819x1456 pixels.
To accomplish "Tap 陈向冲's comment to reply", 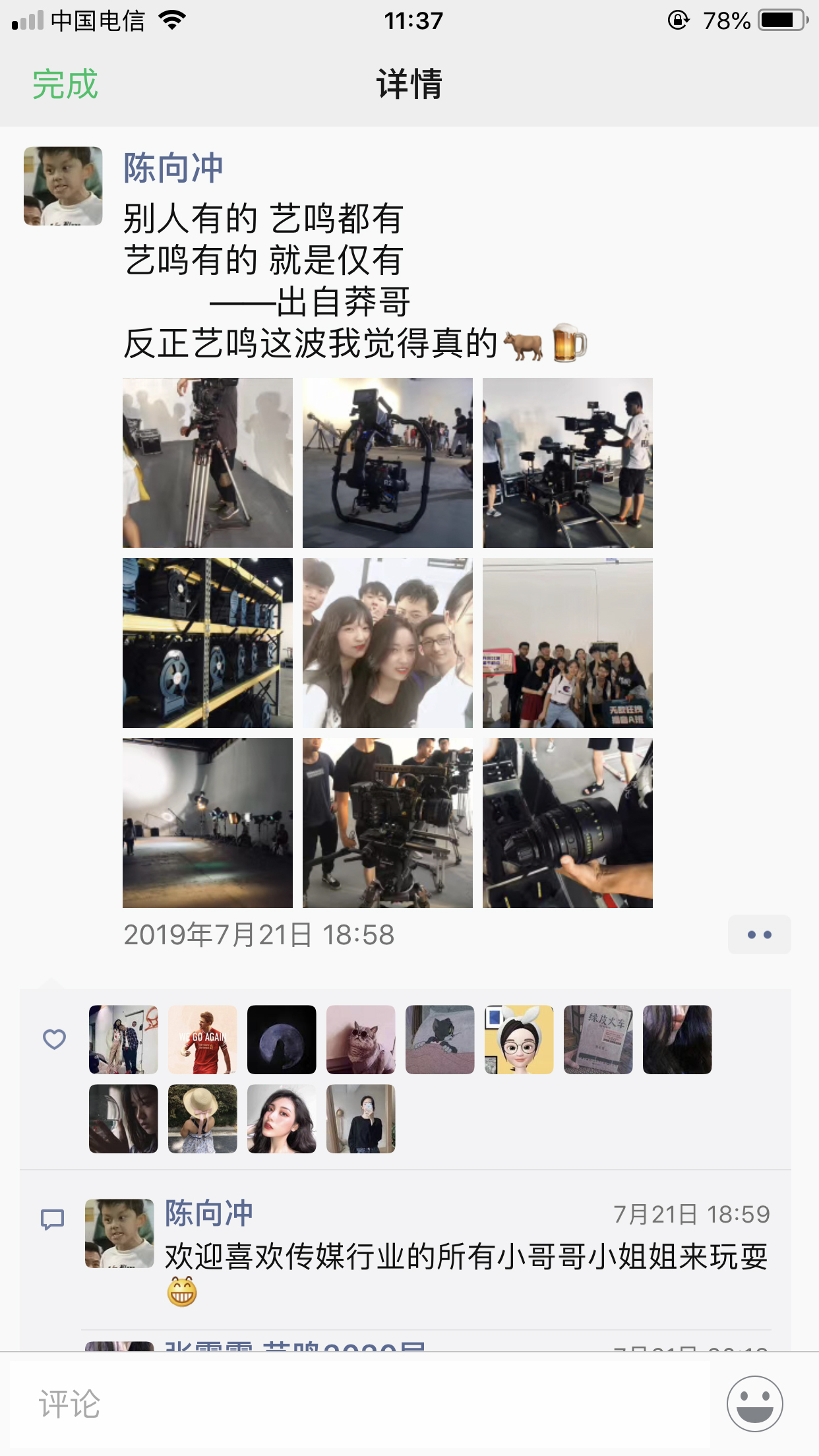I will click(466, 1256).
